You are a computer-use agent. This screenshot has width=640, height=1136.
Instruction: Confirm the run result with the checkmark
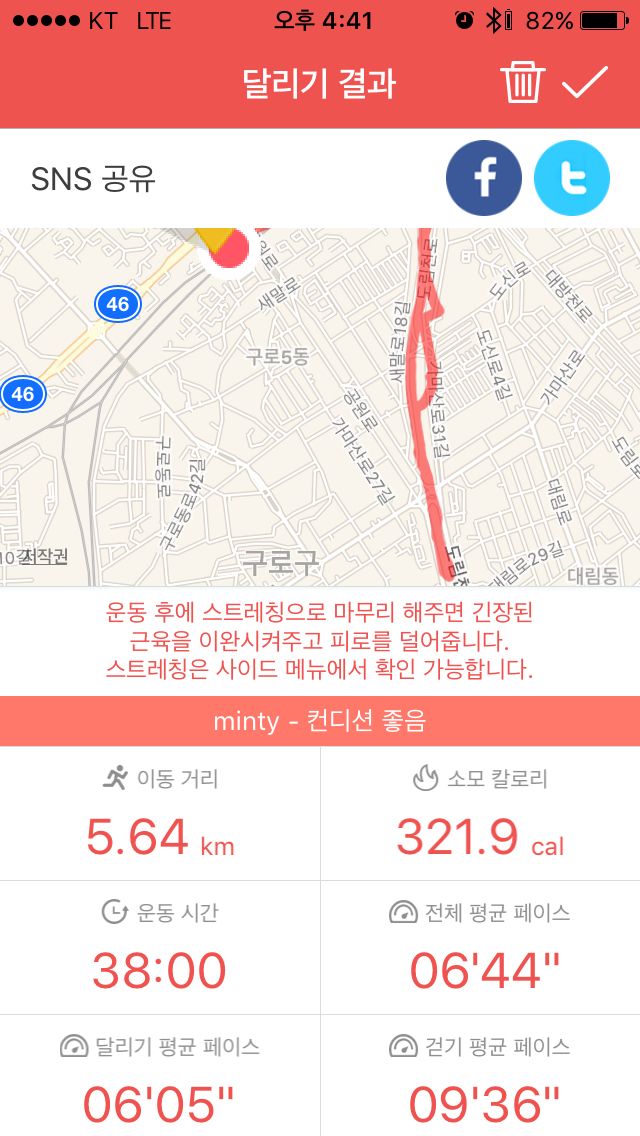[x=585, y=82]
